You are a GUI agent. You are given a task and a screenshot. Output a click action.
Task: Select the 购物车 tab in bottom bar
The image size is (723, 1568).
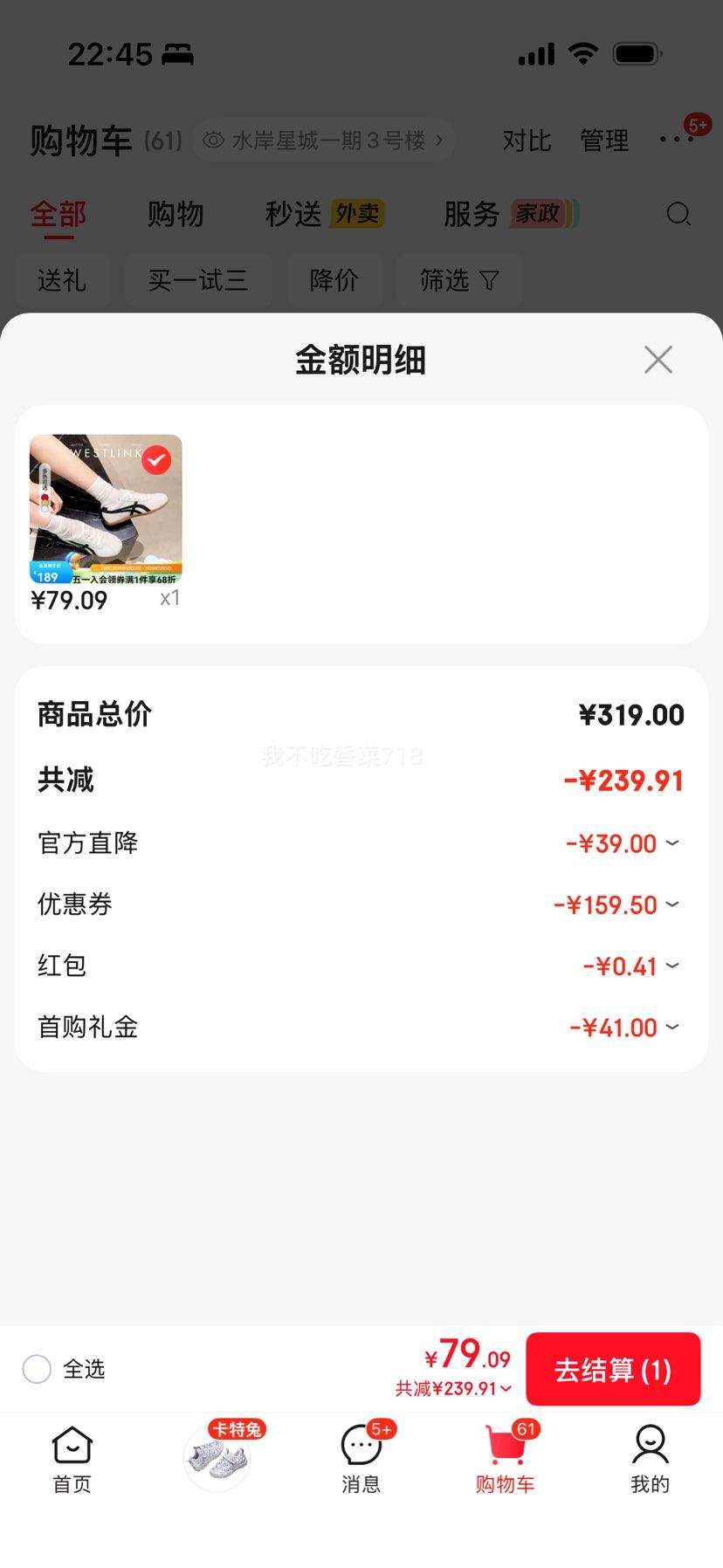(x=505, y=1460)
